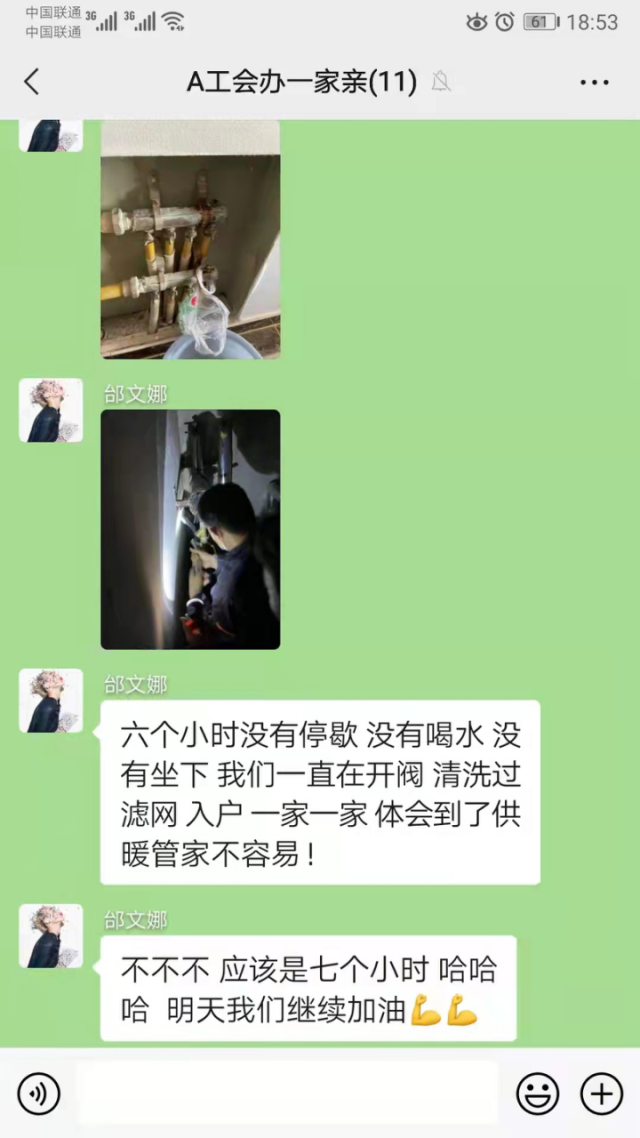The height and width of the screenshot is (1138, 640).
Task: Open avatar beside the 不不不 message
Action: (51, 935)
